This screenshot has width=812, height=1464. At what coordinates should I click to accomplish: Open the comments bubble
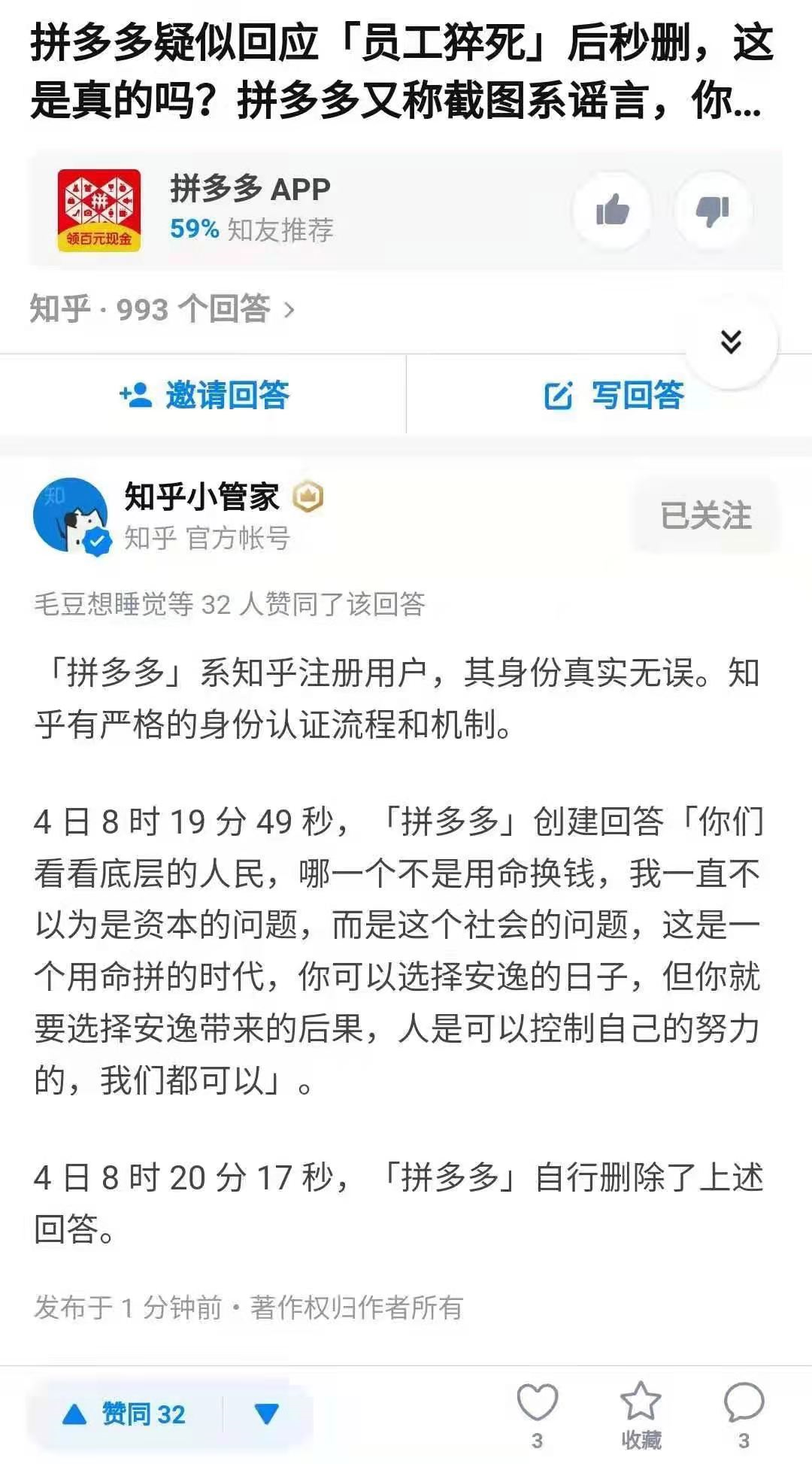[744, 1404]
